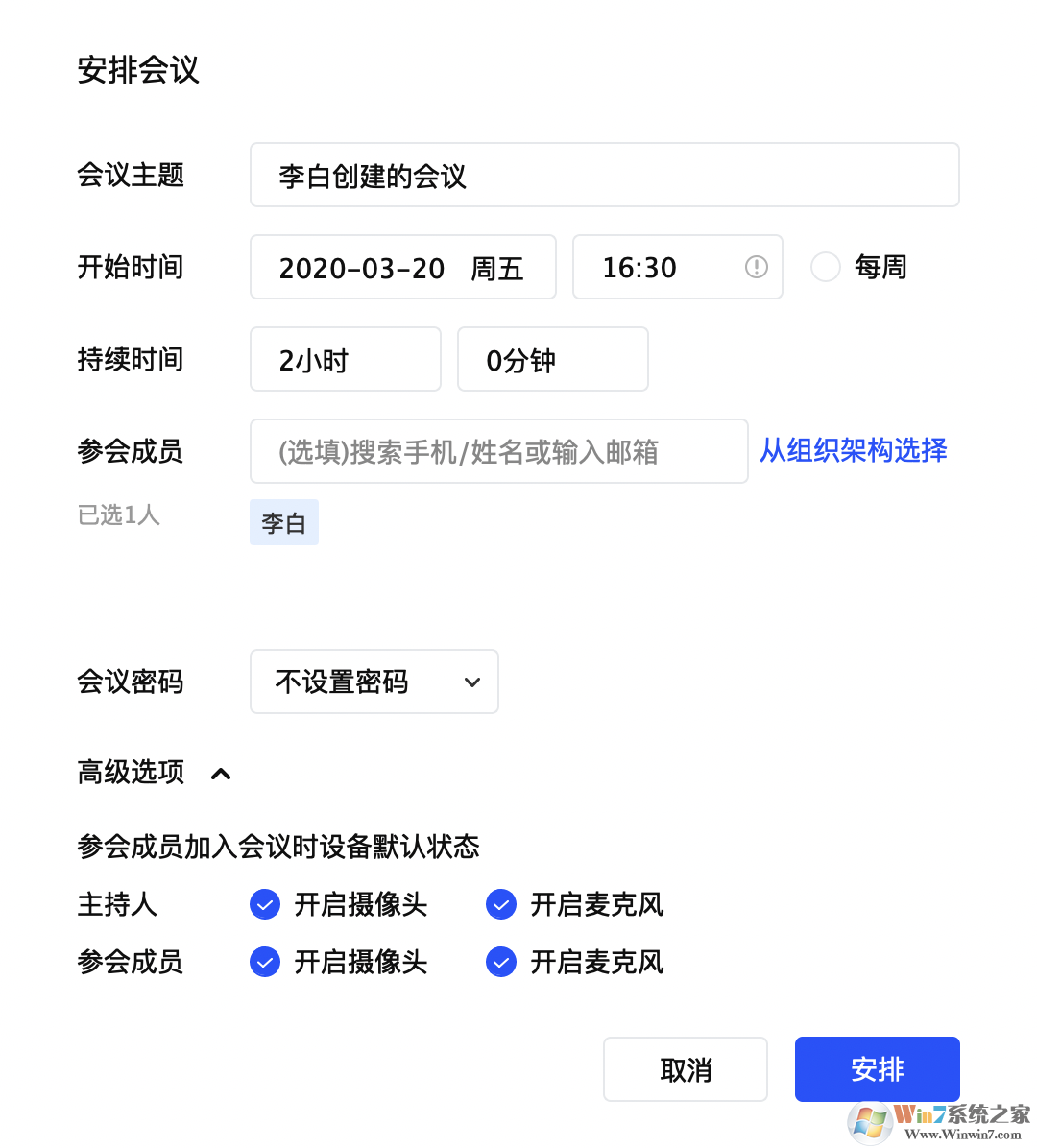Uncheck 开启摄像头 for 主持人
1037x1148 pixels.
(265, 904)
